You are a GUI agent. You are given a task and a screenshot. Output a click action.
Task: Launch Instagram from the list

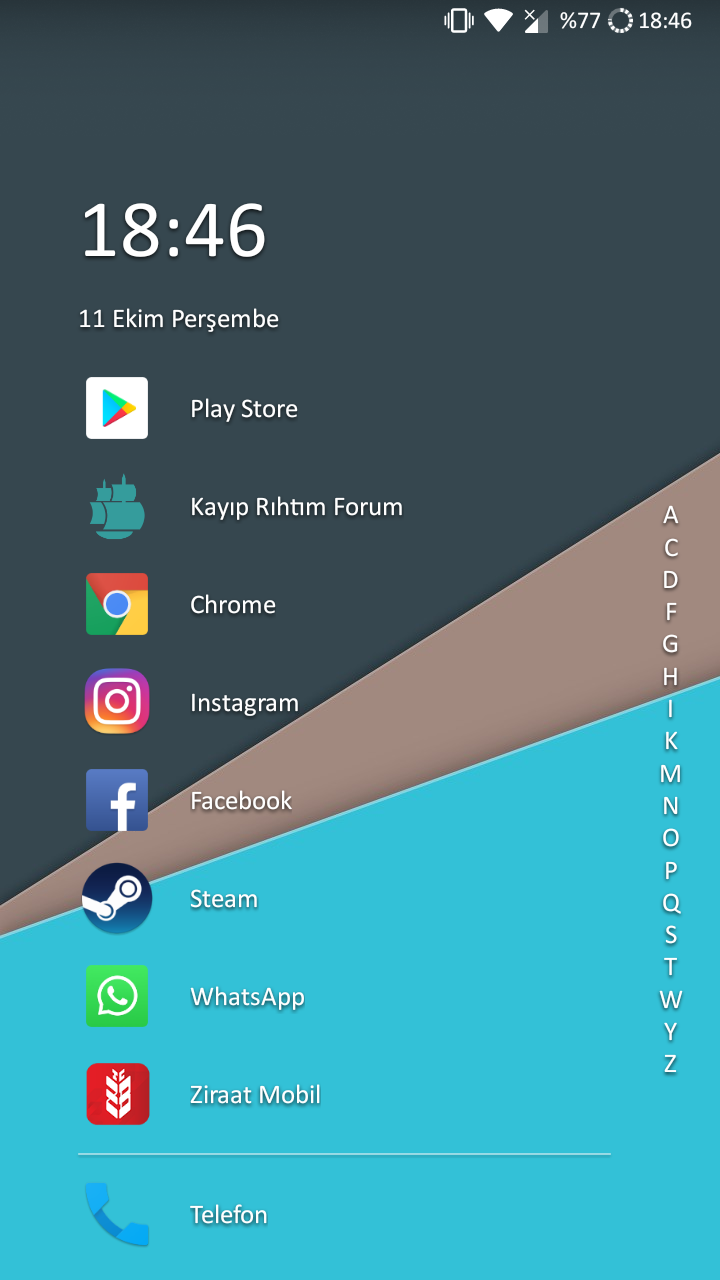117,702
